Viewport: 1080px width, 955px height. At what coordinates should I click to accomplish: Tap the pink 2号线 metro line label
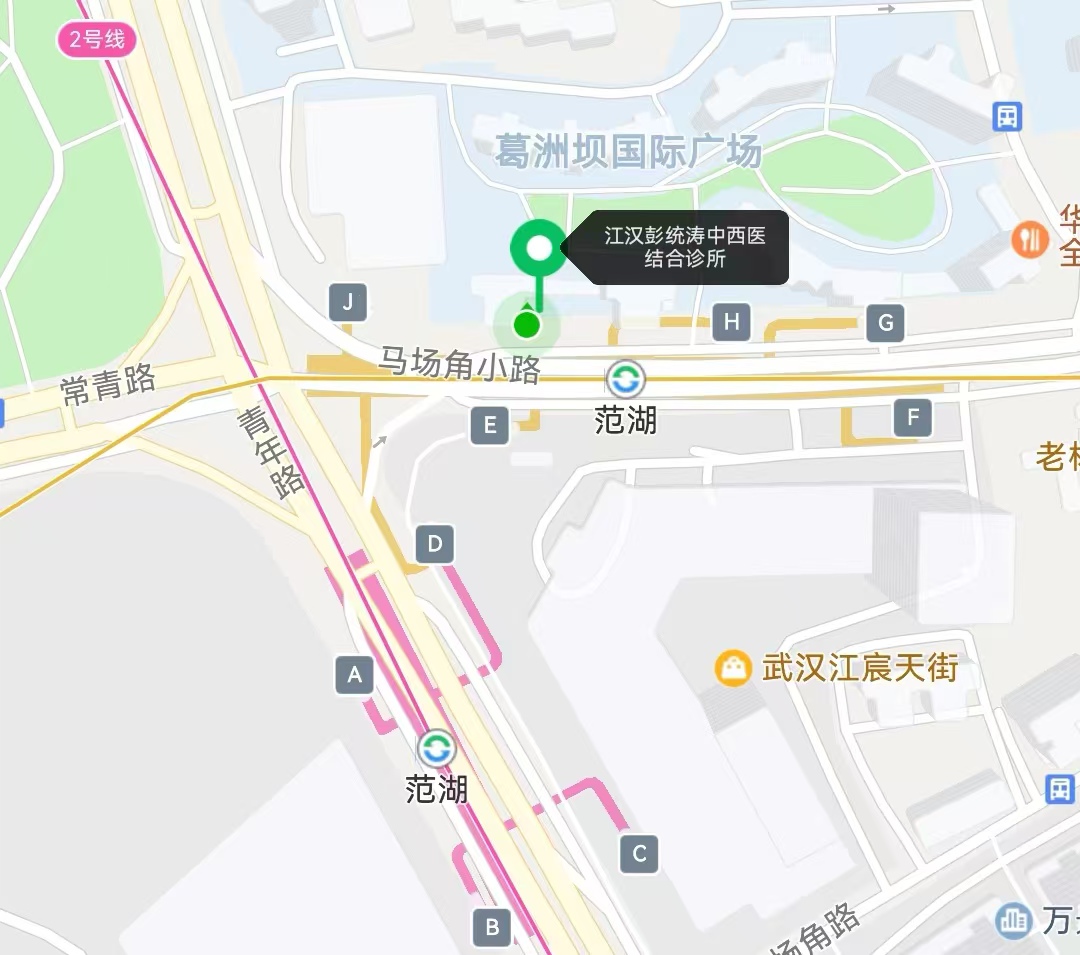coord(96,41)
